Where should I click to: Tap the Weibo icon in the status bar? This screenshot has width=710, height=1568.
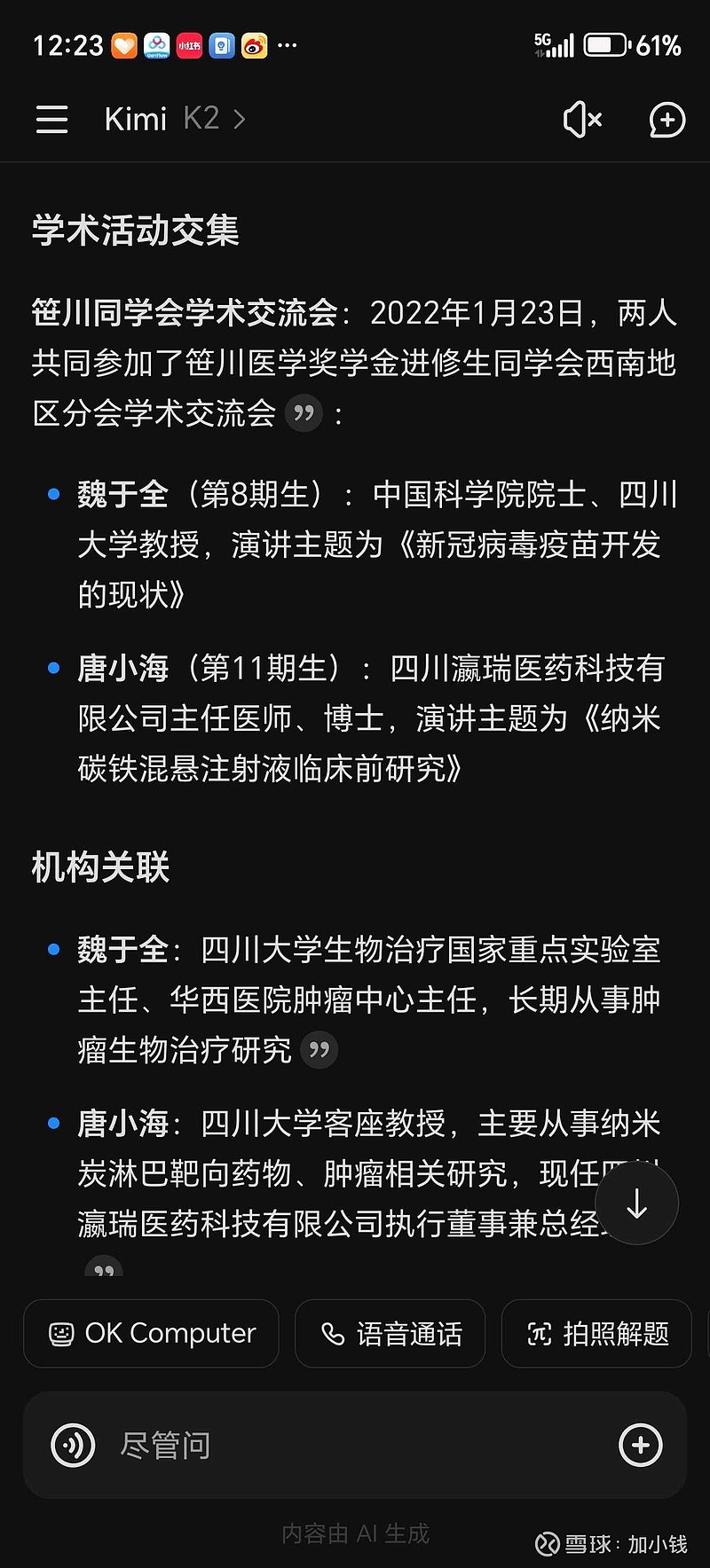(252, 44)
